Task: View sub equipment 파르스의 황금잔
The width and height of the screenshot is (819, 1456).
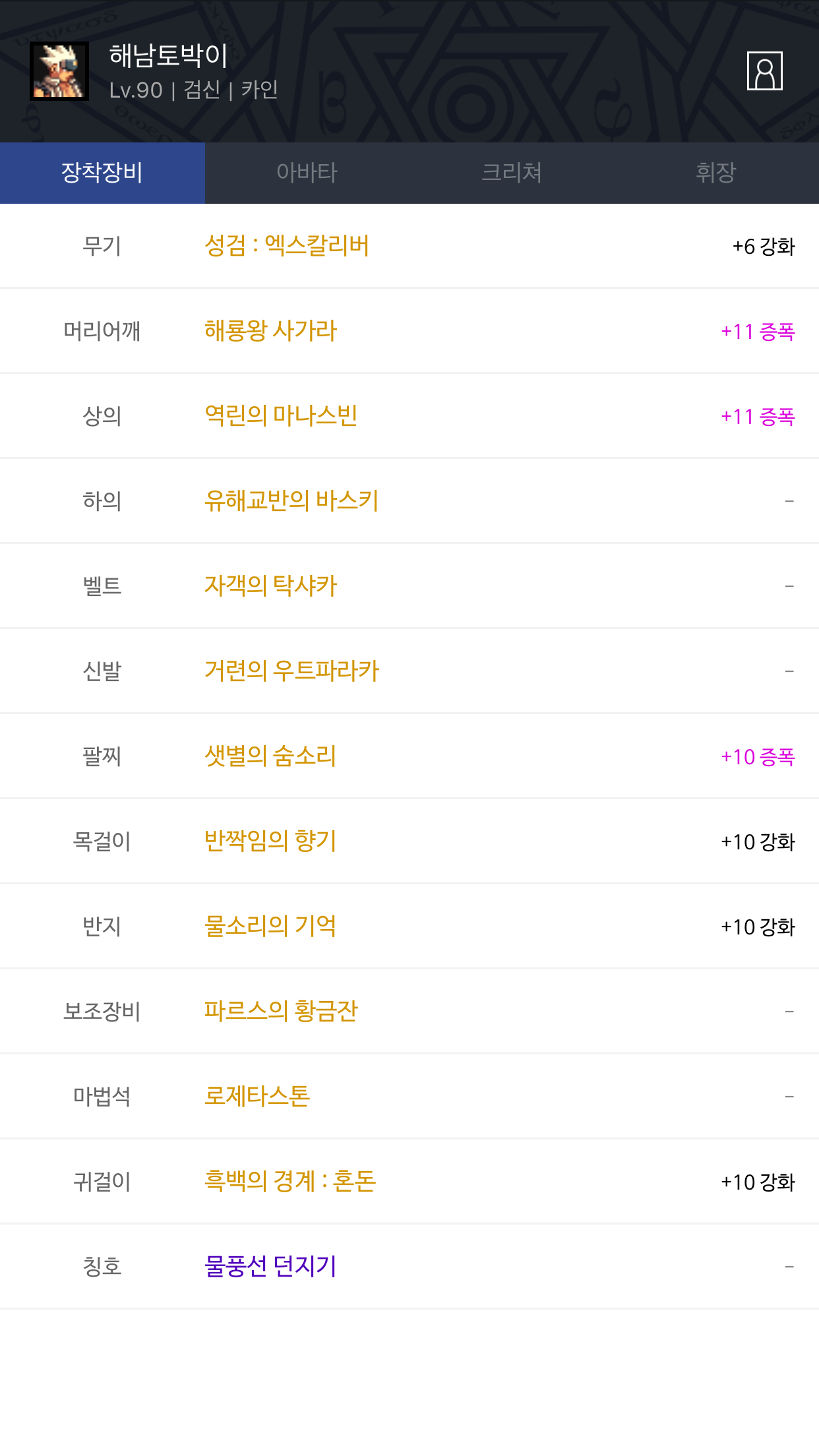Action: (x=281, y=1012)
